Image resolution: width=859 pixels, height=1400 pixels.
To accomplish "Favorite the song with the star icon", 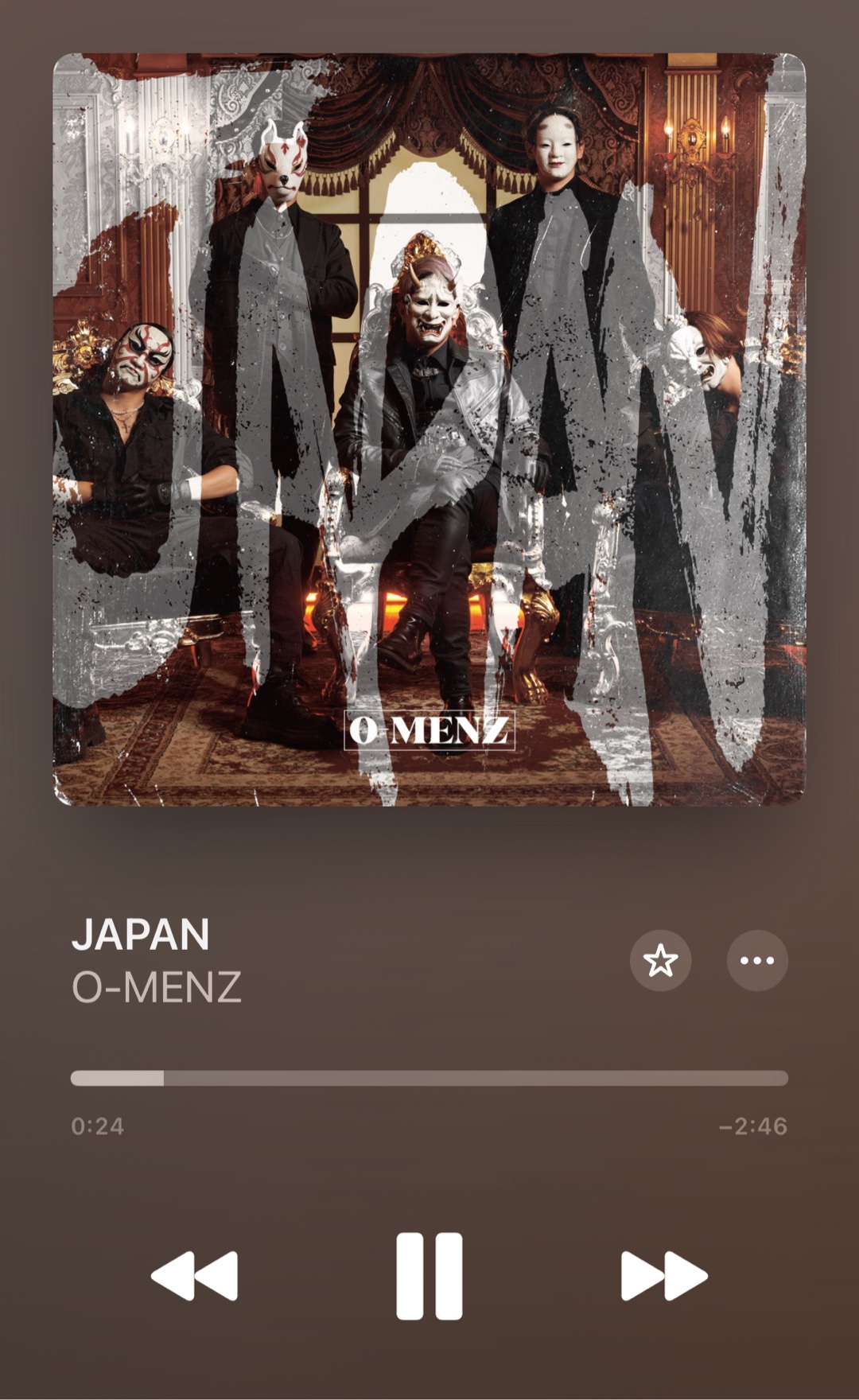I will (x=660, y=960).
